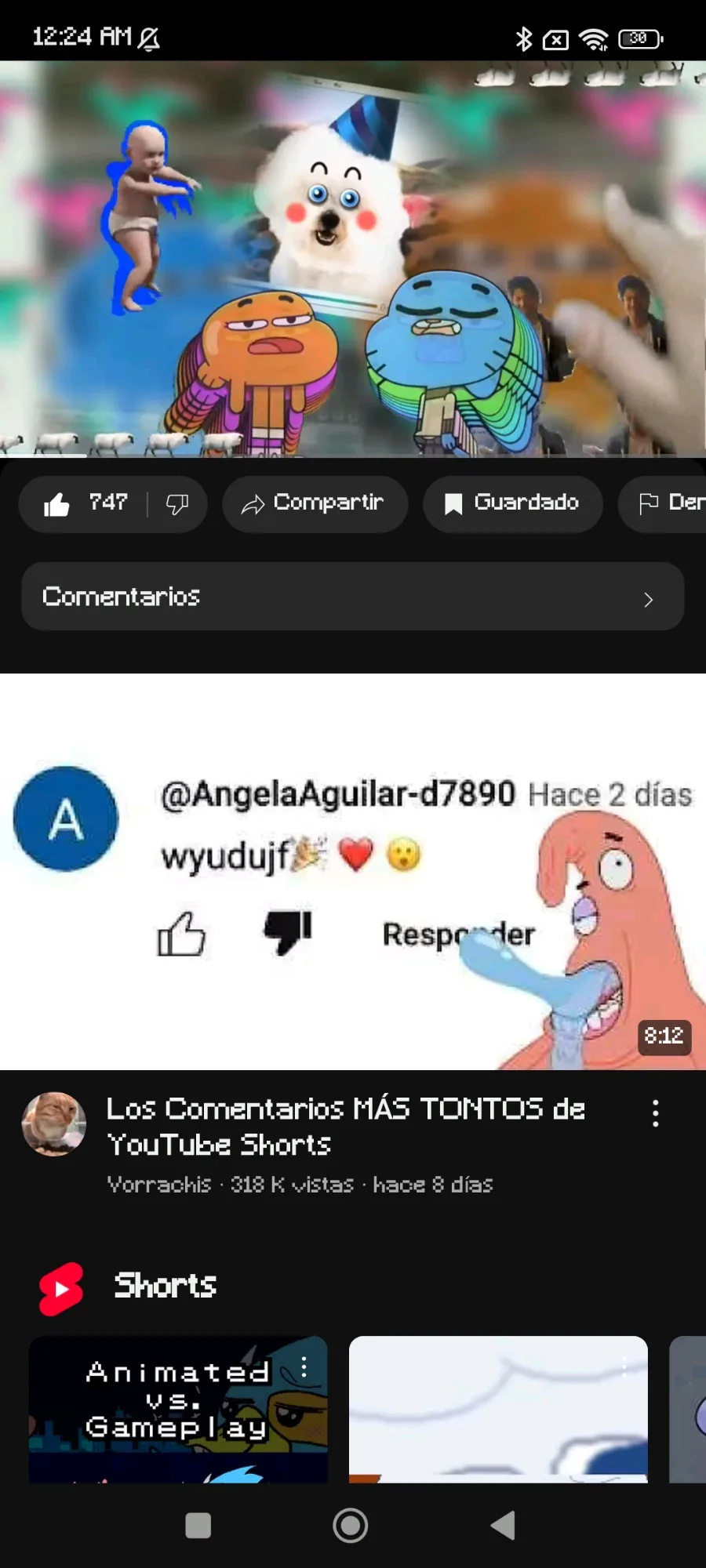Screen dimensions: 706x1568
Task: Open the Animated vs. Gameplay short
Action: 178,1409
